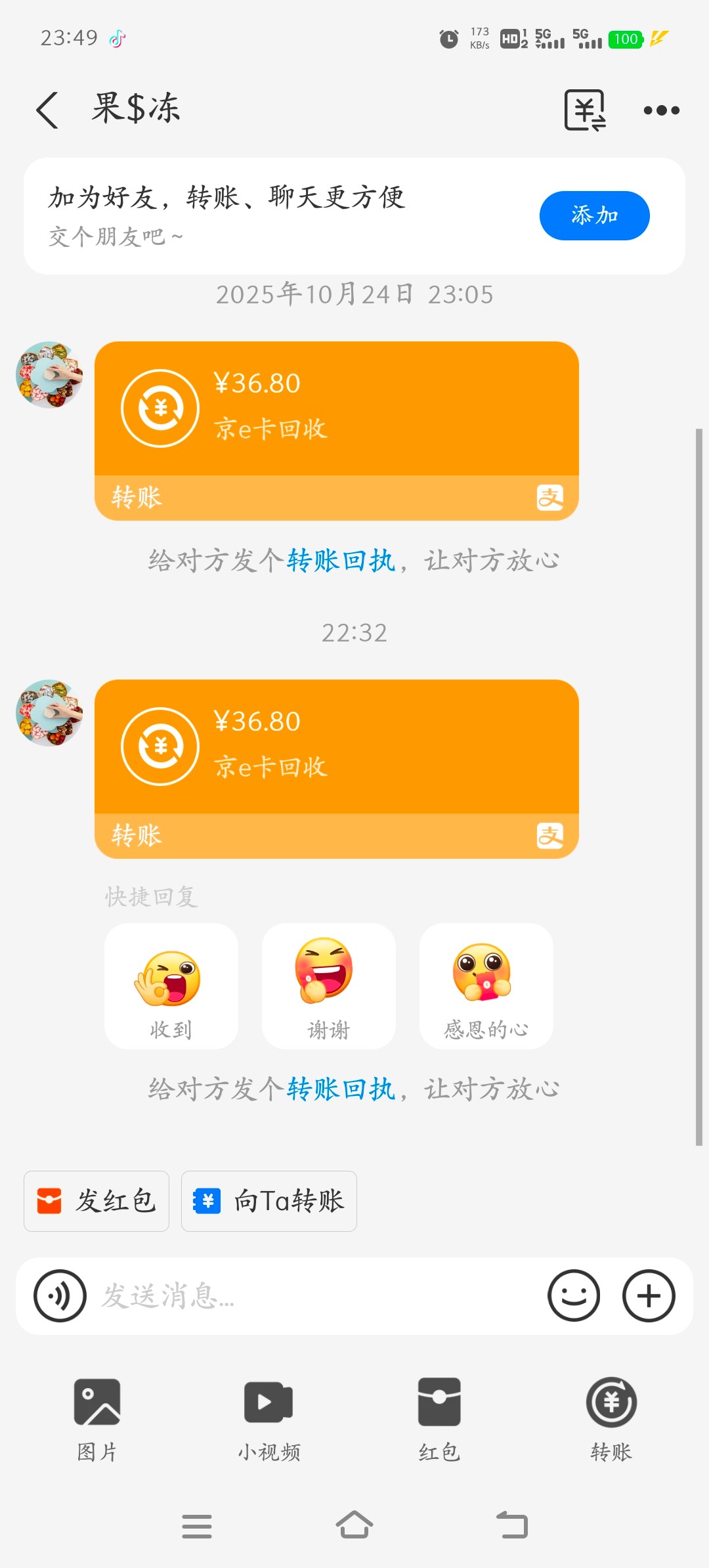Send quick reply 谢谢
The width and height of the screenshot is (709, 1568).
point(328,986)
